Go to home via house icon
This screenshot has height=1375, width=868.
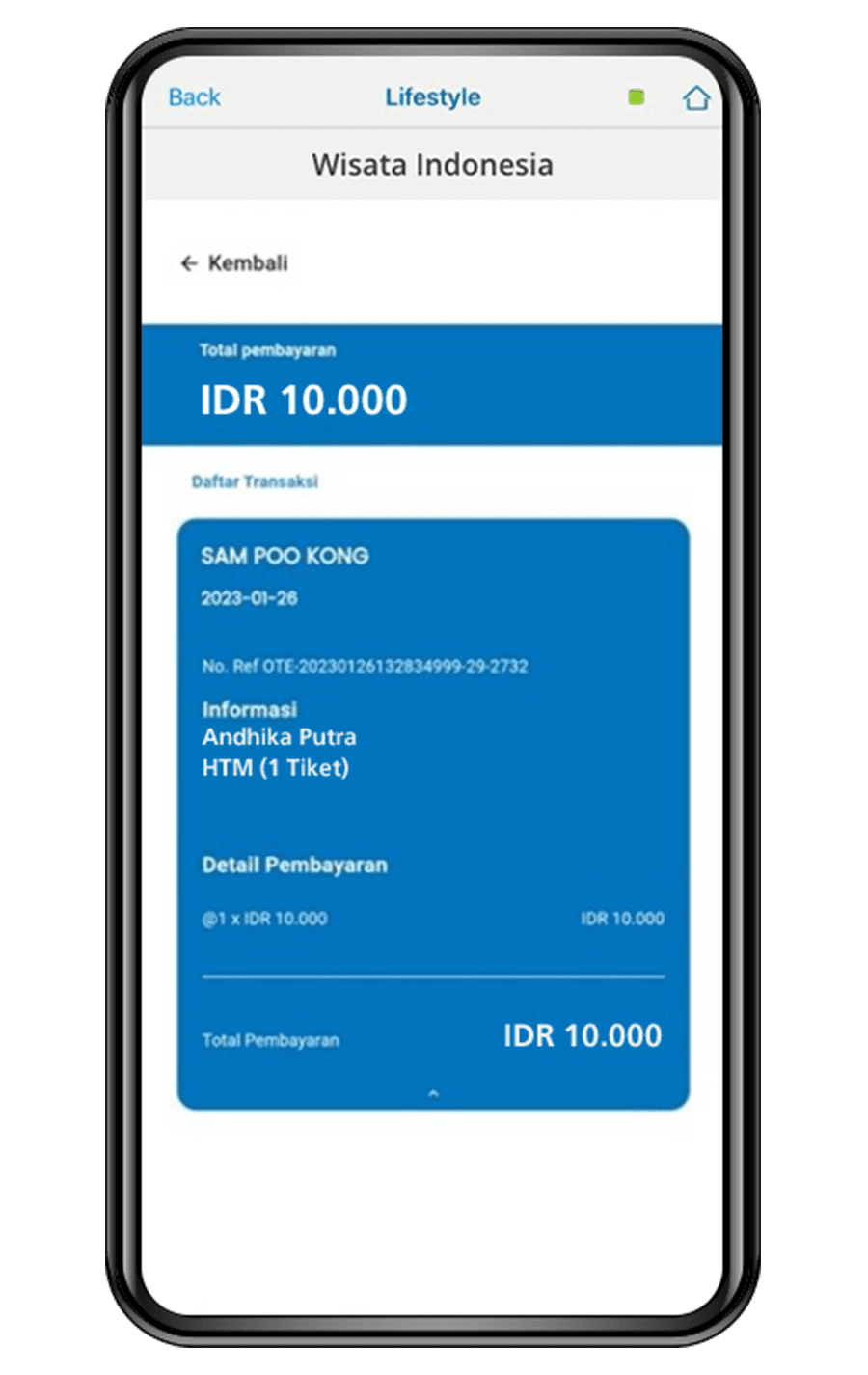pos(695,97)
